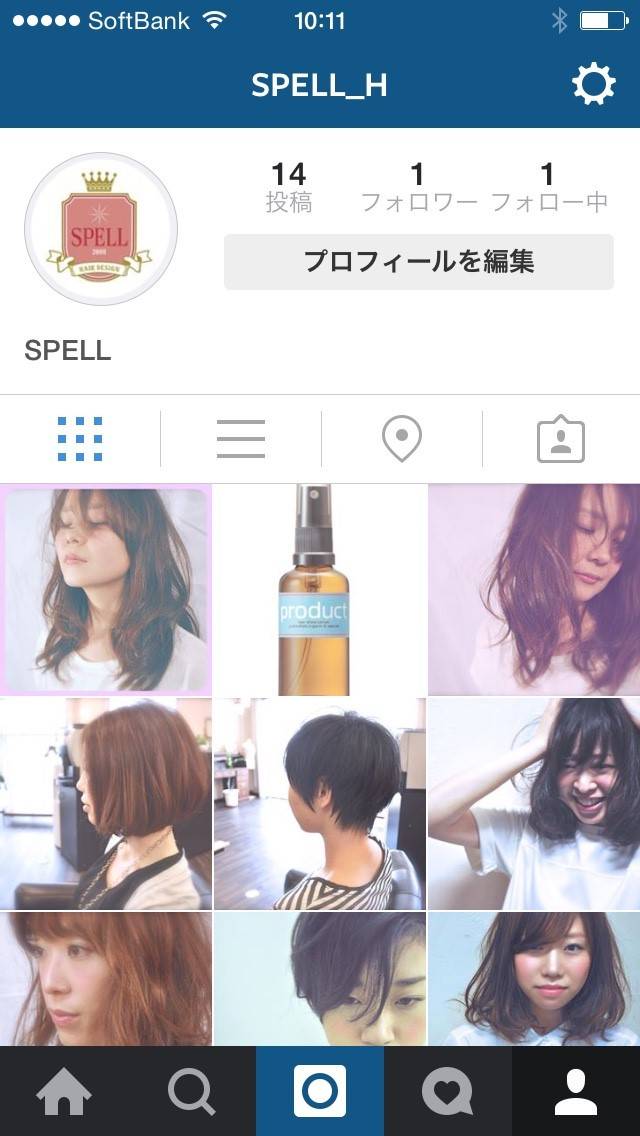Select the profile tab
The image size is (640, 1136).
coord(576,1091)
